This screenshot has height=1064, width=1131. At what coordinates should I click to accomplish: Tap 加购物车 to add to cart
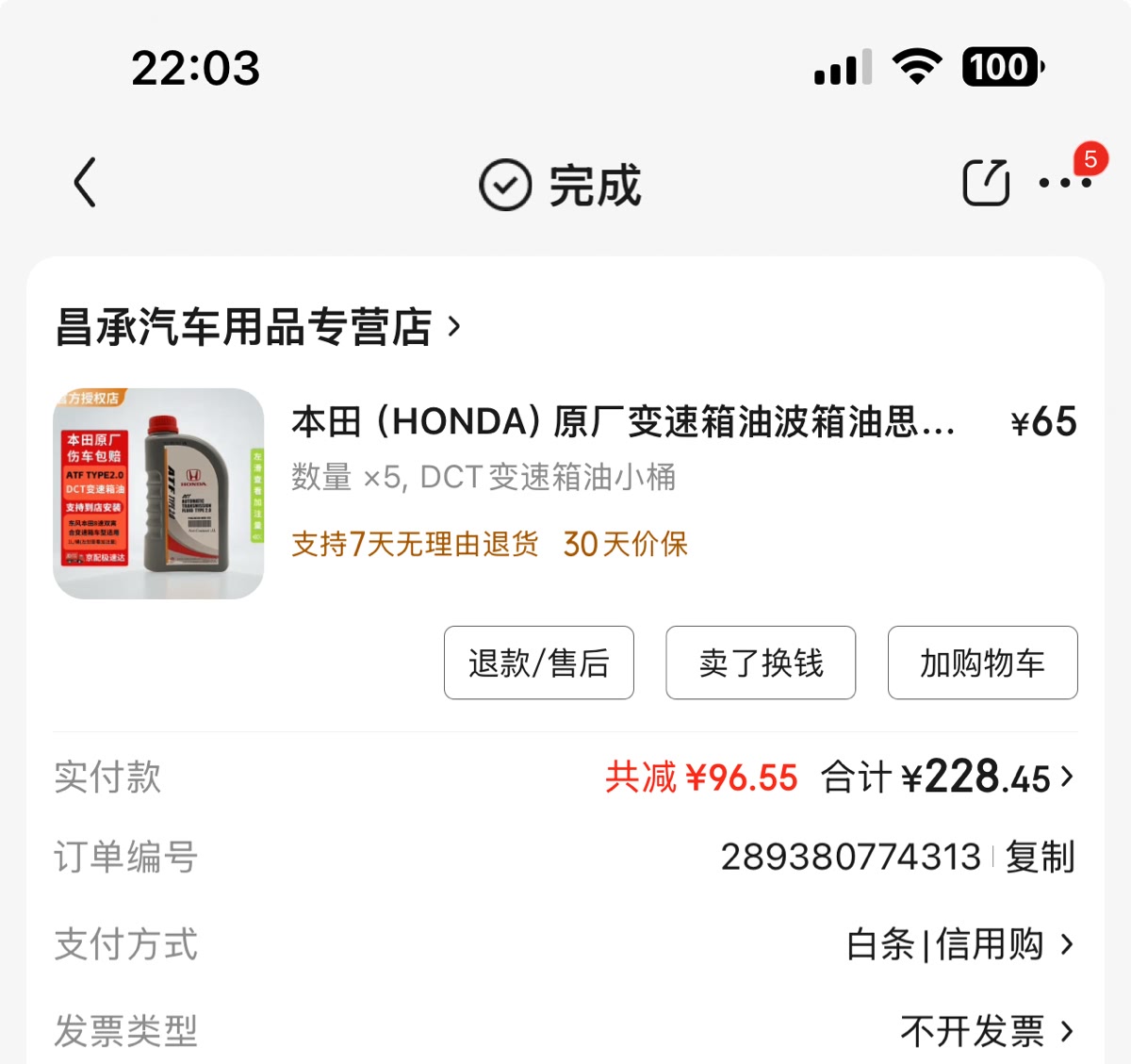click(982, 663)
